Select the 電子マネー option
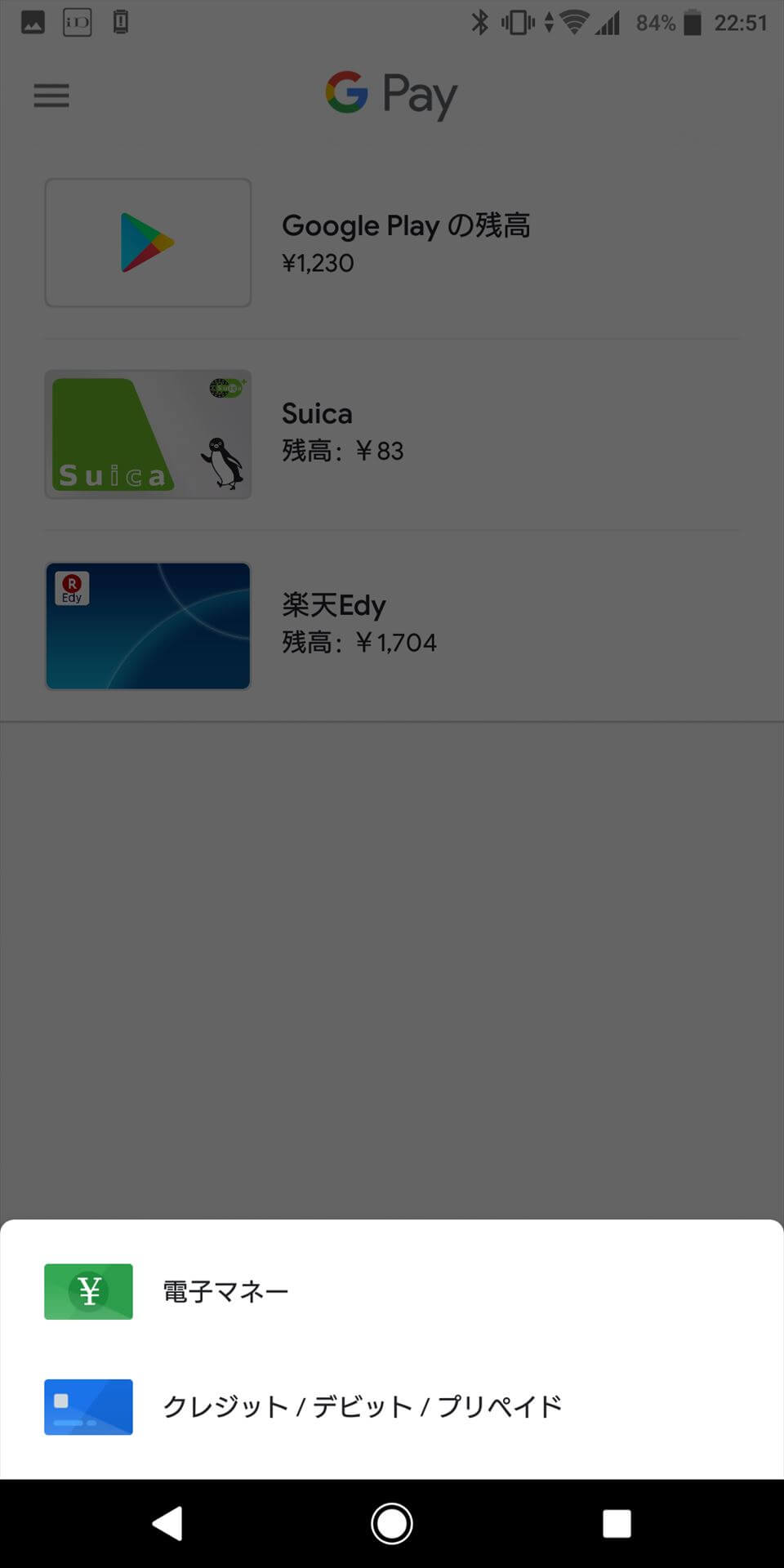This screenshot has width=784, height=1568. pos(225,1292)
